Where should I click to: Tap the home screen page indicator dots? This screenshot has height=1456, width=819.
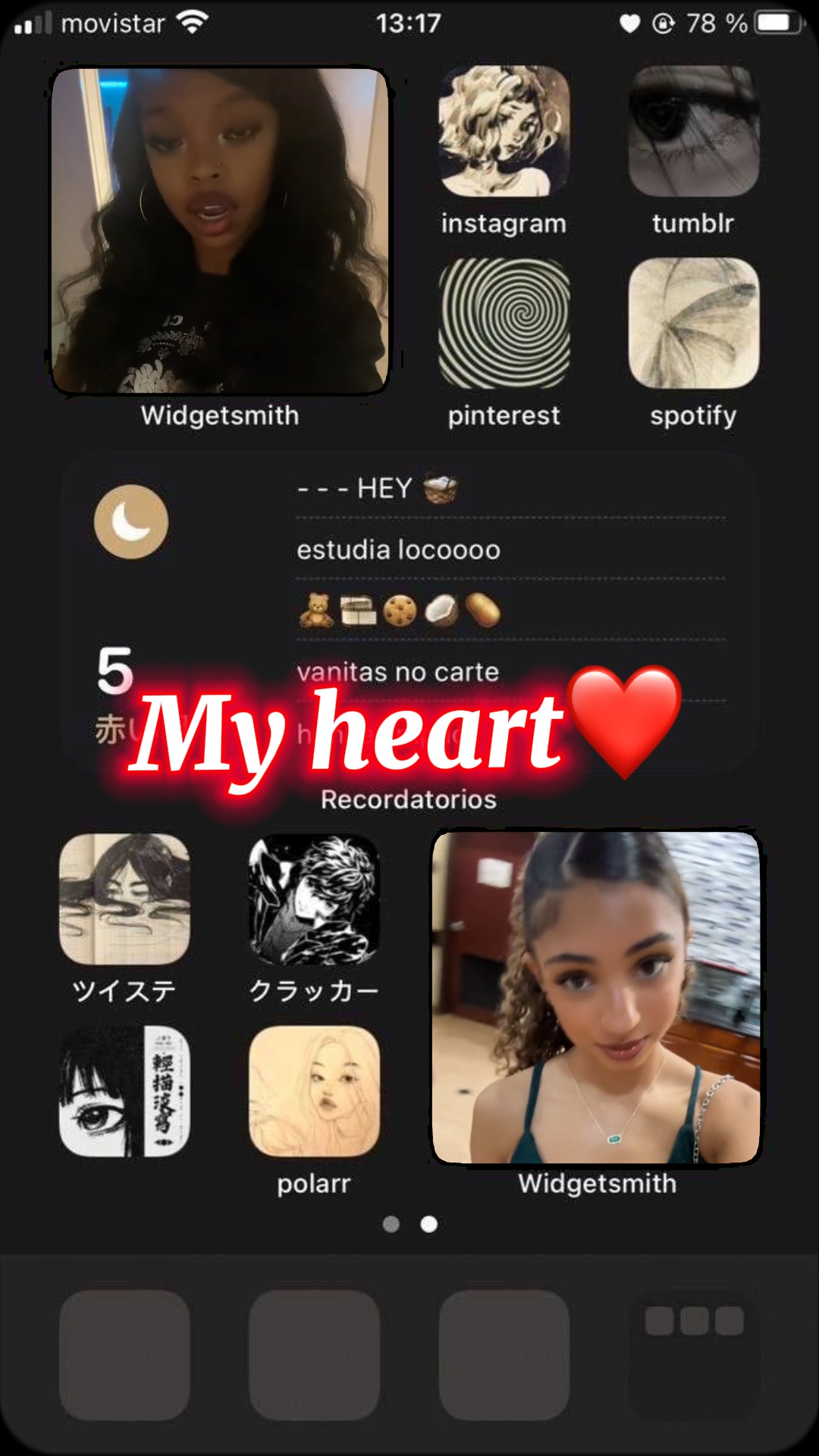[x=409, y=1224]
